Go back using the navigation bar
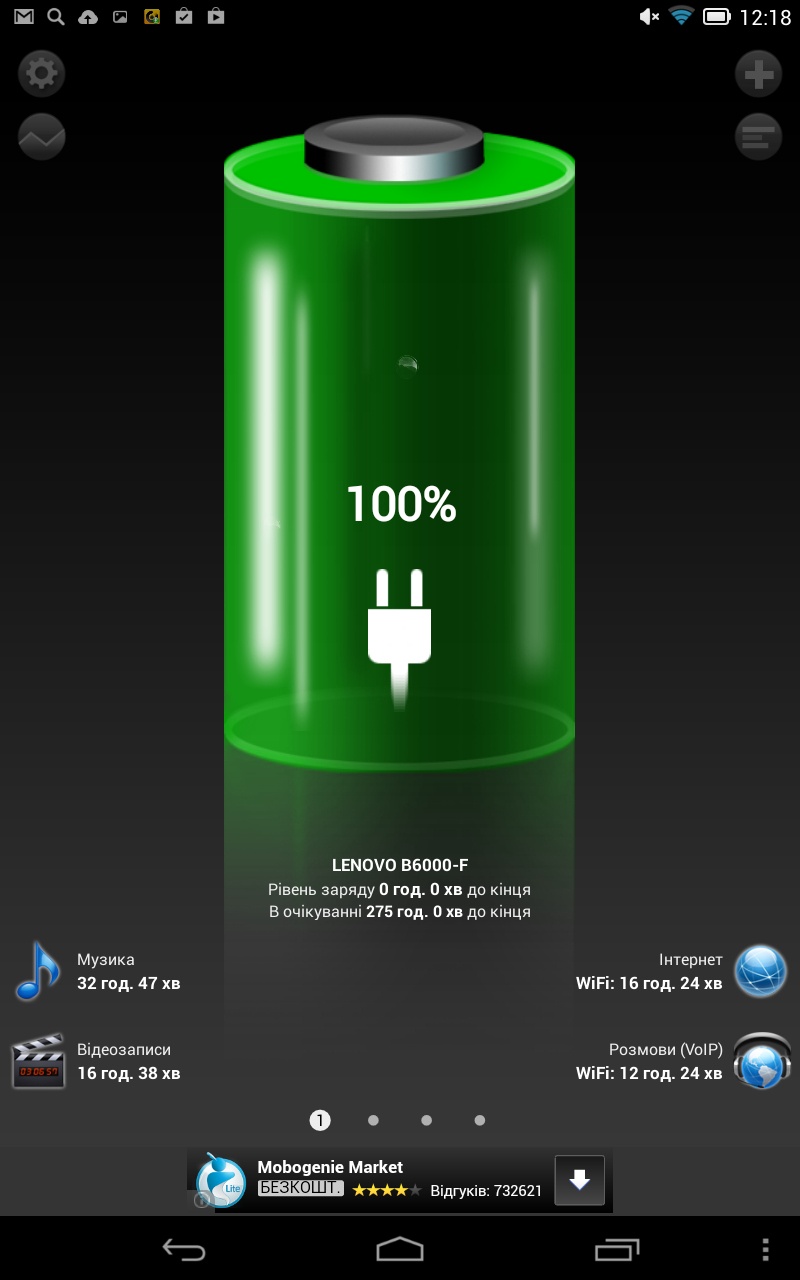 point(184,1249)
